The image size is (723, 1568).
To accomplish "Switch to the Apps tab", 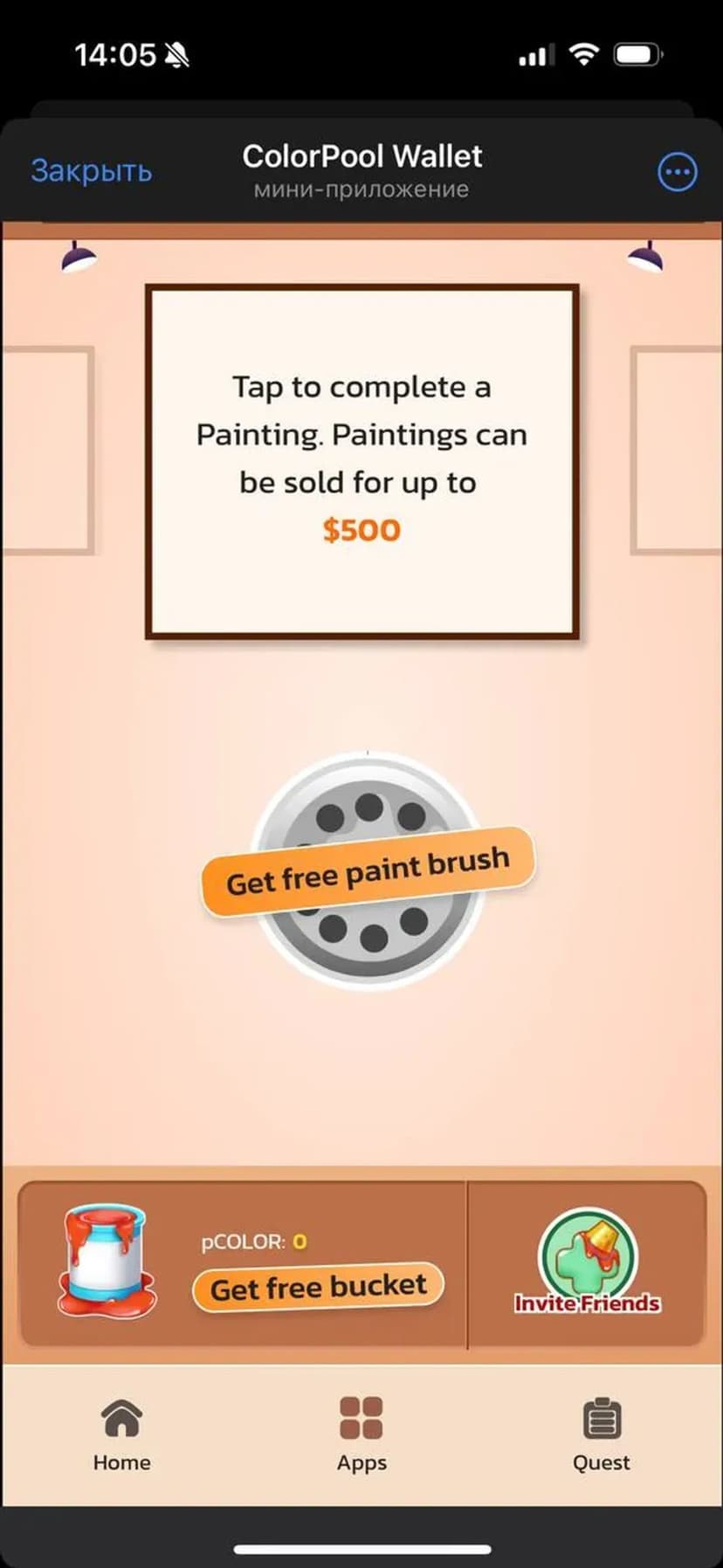I will [x=361, y=1435].
